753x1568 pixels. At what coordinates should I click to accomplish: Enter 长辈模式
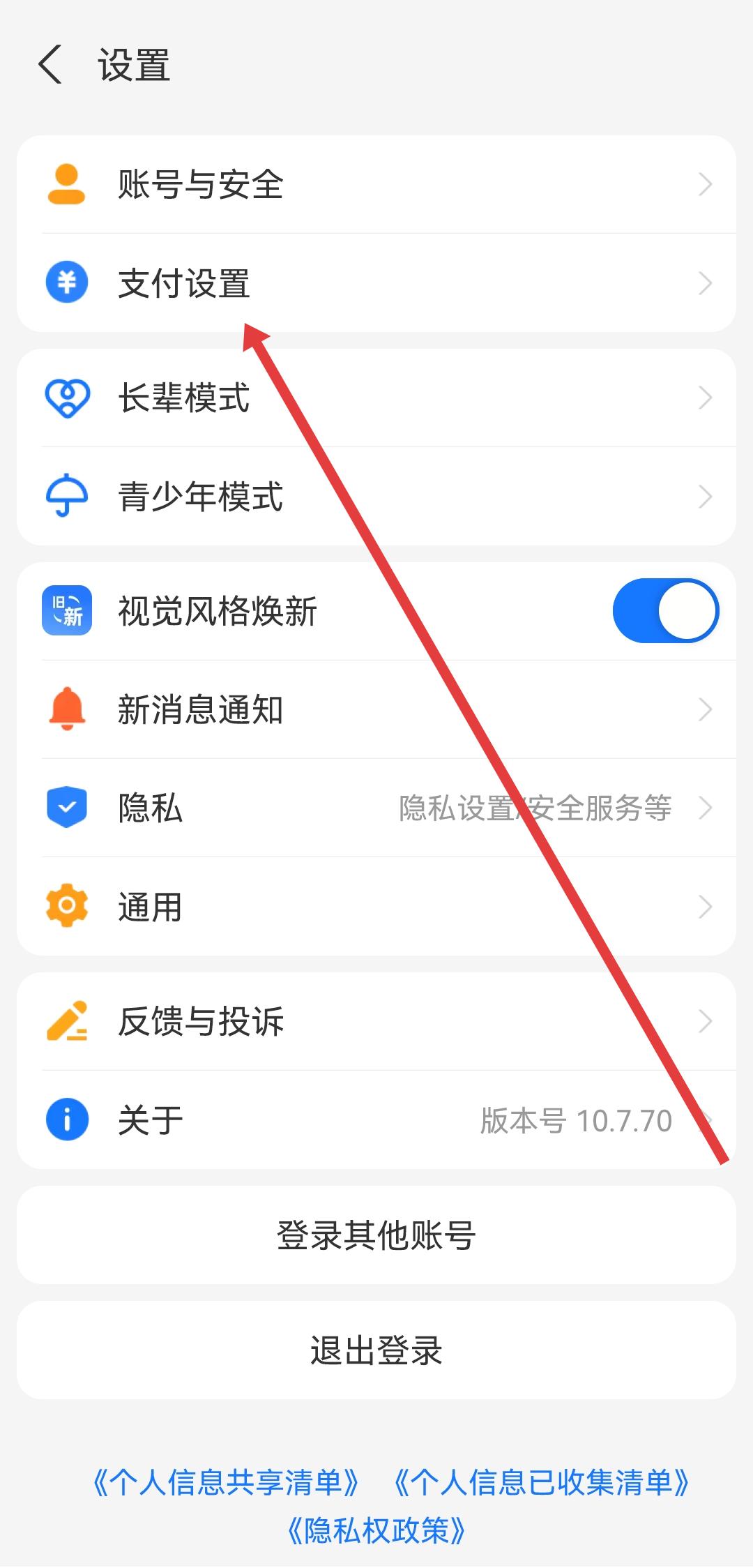[x=376, y=398]
